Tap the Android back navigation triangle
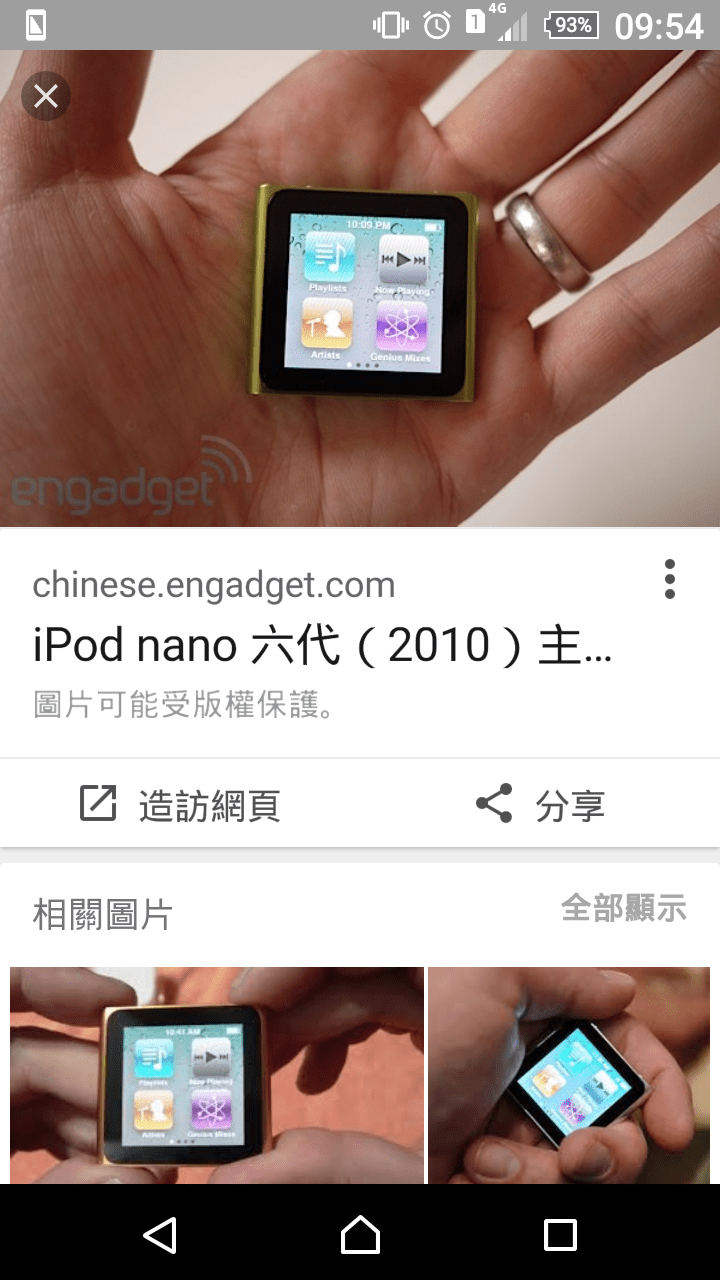 [x=161, y=1236]
